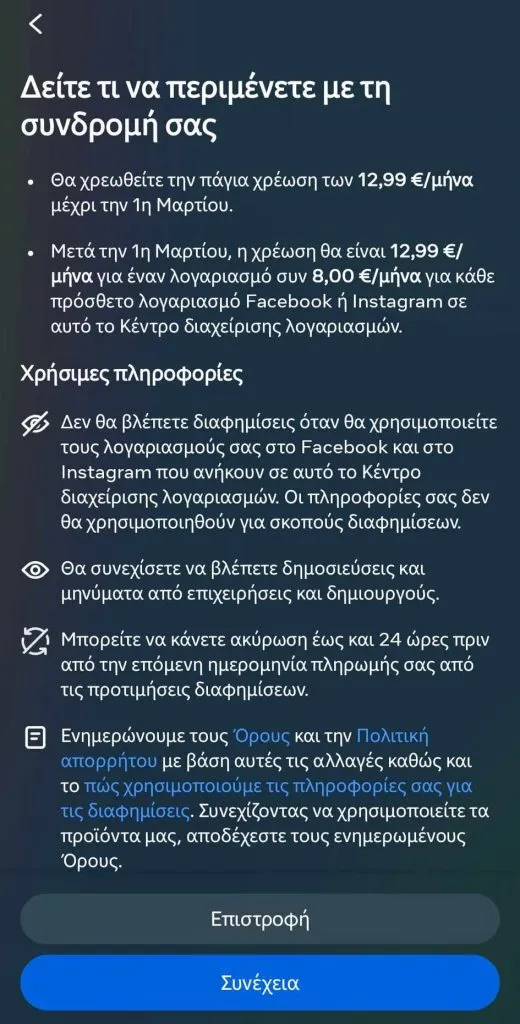Tap the Επιστροφή button
The height and width of the screenshot is (1024, 520).
260,919
